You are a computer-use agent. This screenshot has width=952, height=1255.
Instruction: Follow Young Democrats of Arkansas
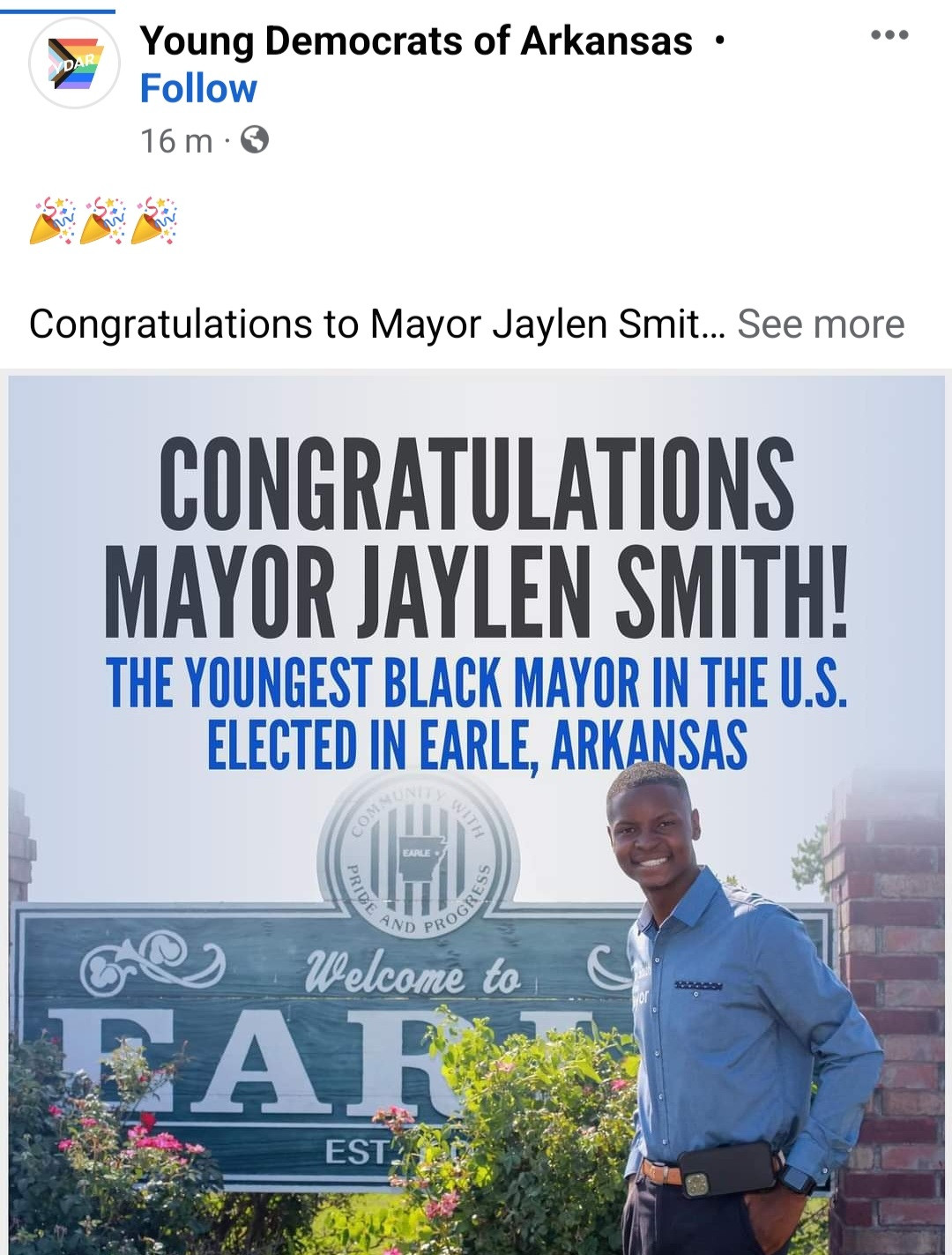click(198, 89)
